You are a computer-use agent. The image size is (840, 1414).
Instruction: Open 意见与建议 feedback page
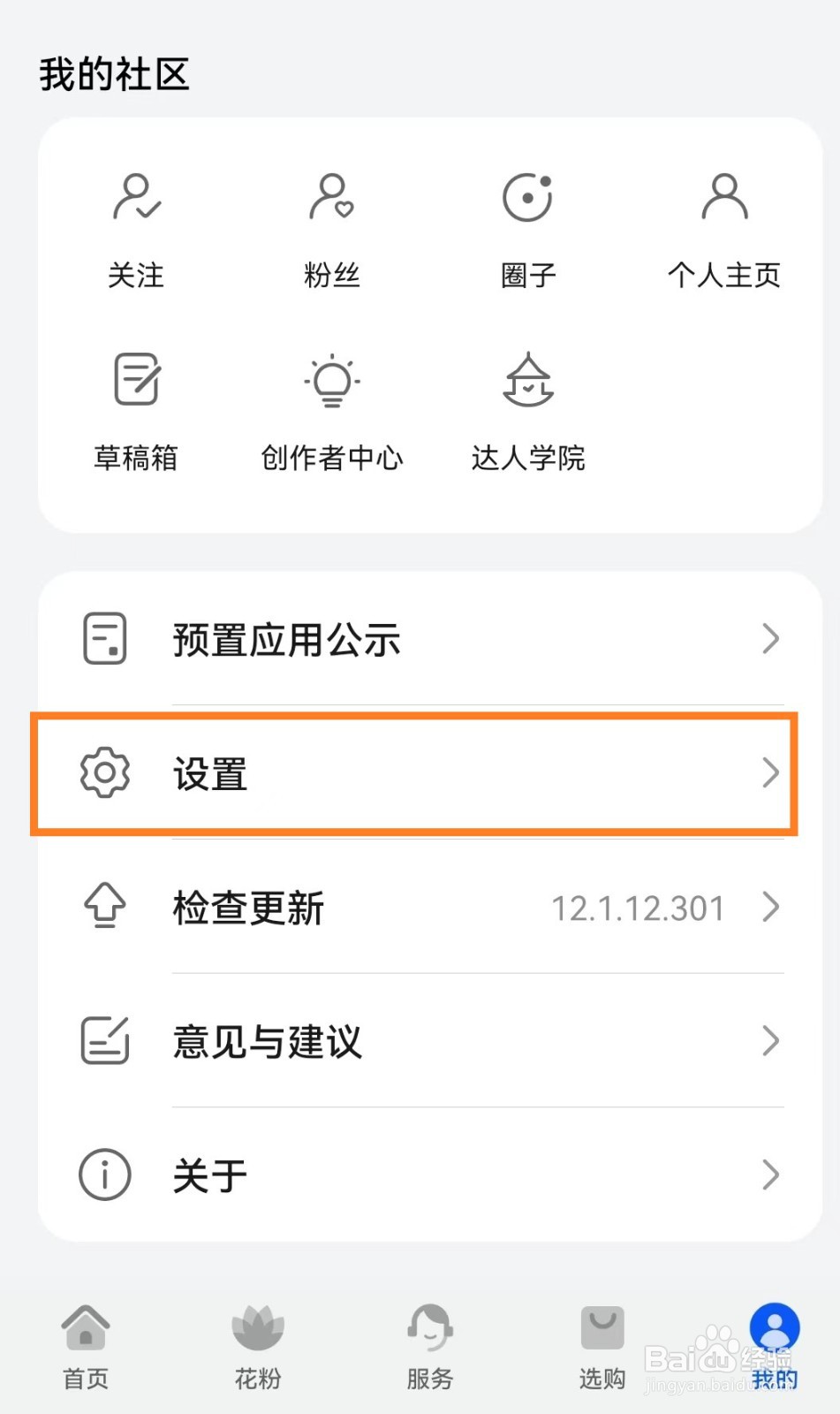[x=266, y=1043]
